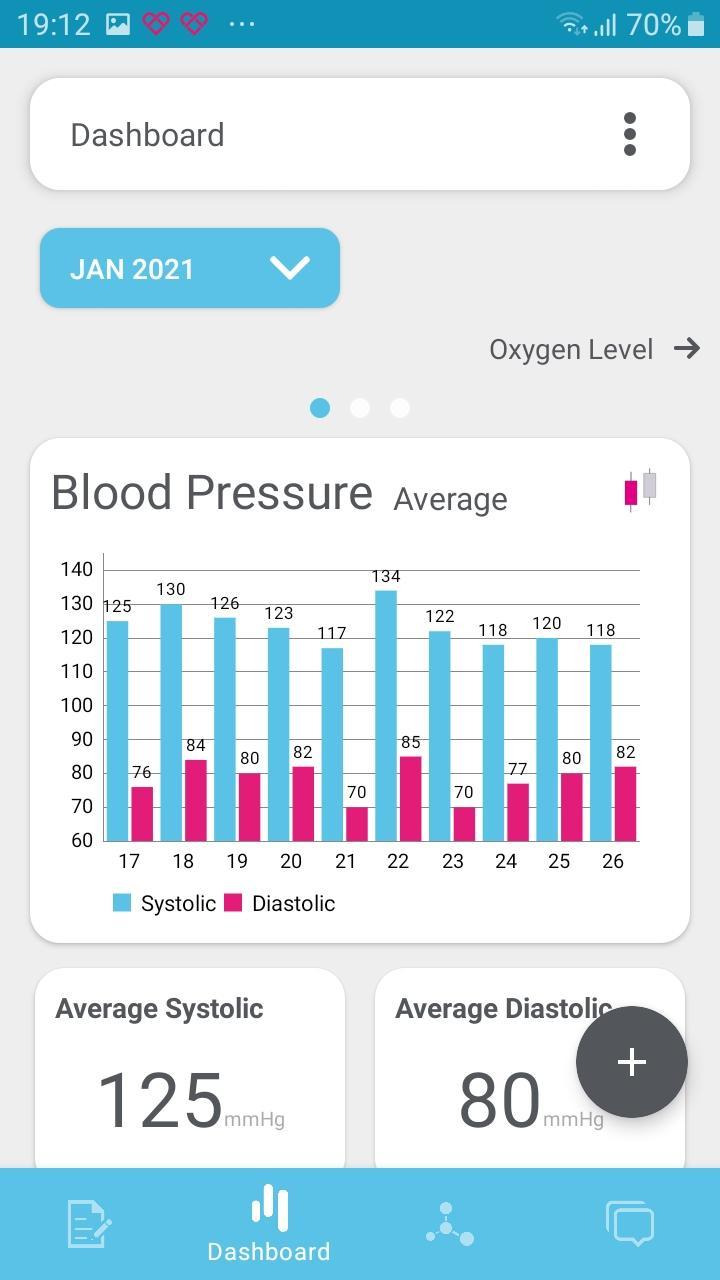Select the third carousel page dot
Viewport: 720px width, 1280px height.
pyautogui.click(x=399, y=407)
